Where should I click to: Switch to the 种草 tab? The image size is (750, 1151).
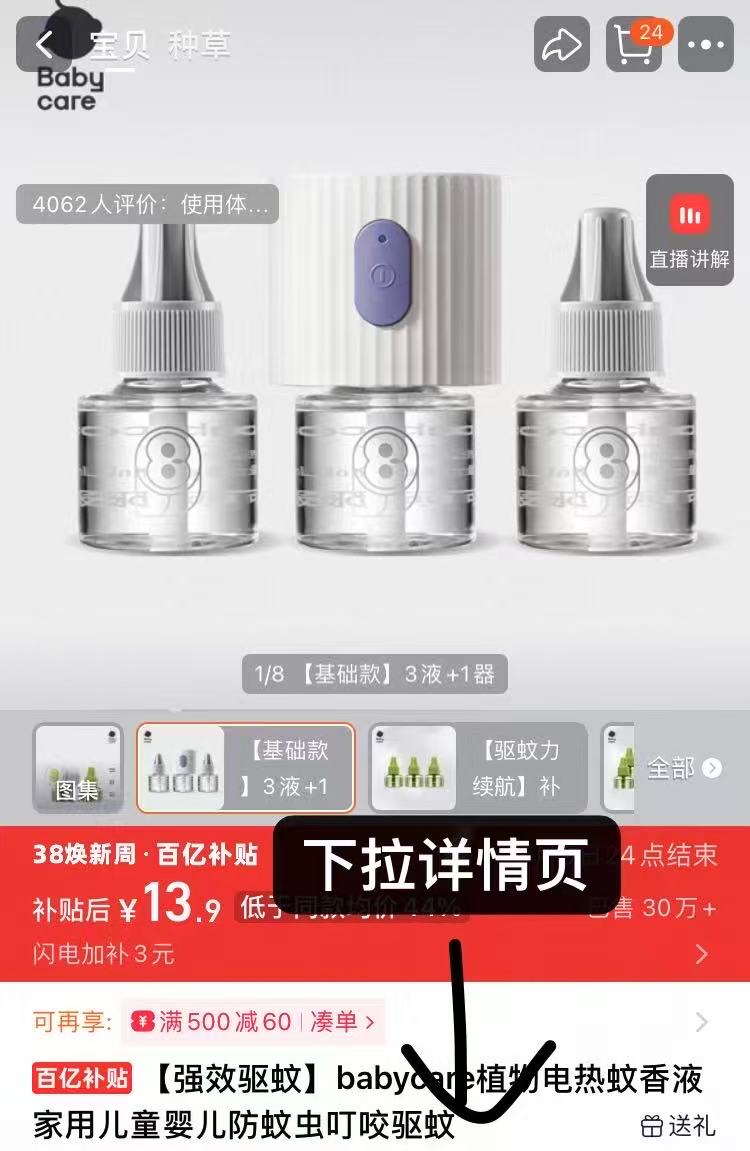(x=199, y=45)
